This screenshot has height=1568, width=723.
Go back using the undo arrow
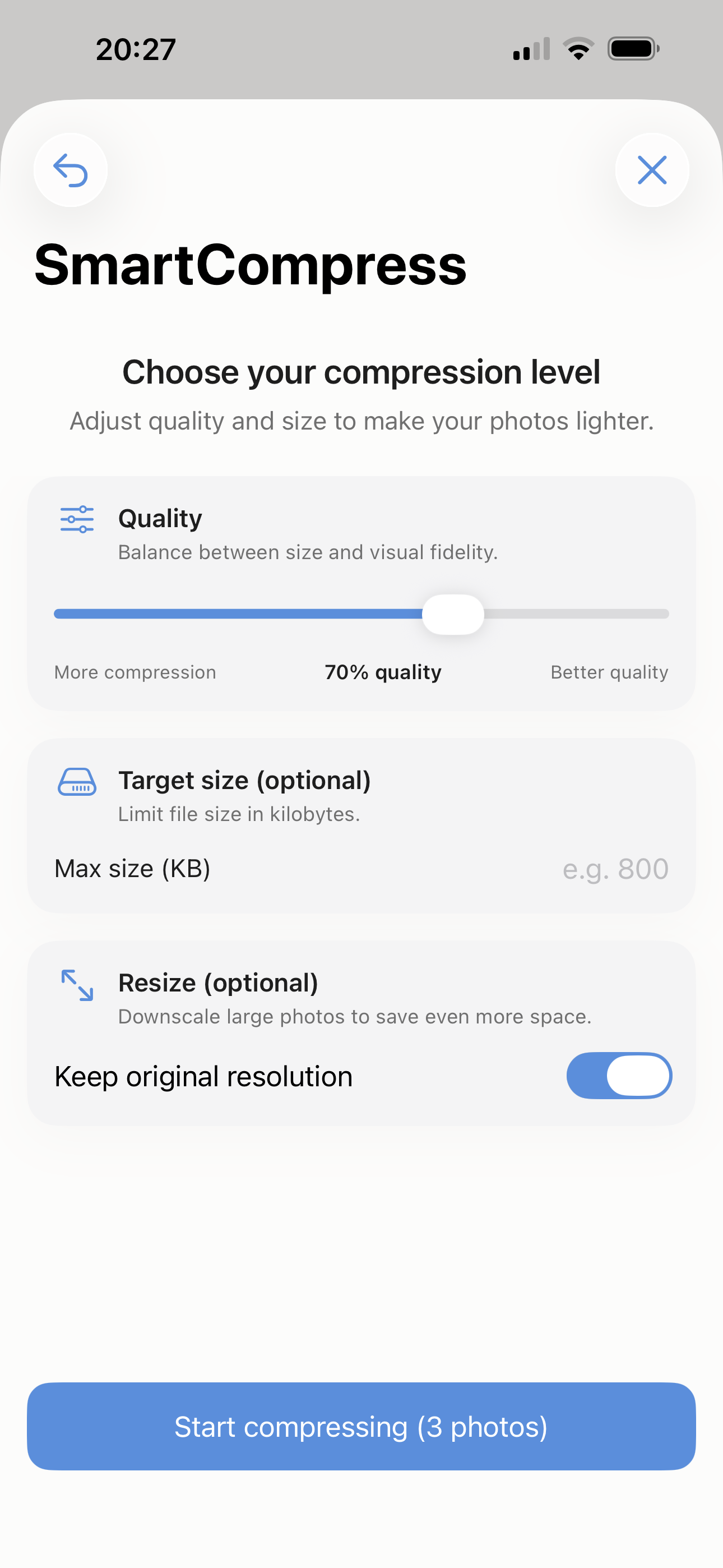[x=71, y=170]
